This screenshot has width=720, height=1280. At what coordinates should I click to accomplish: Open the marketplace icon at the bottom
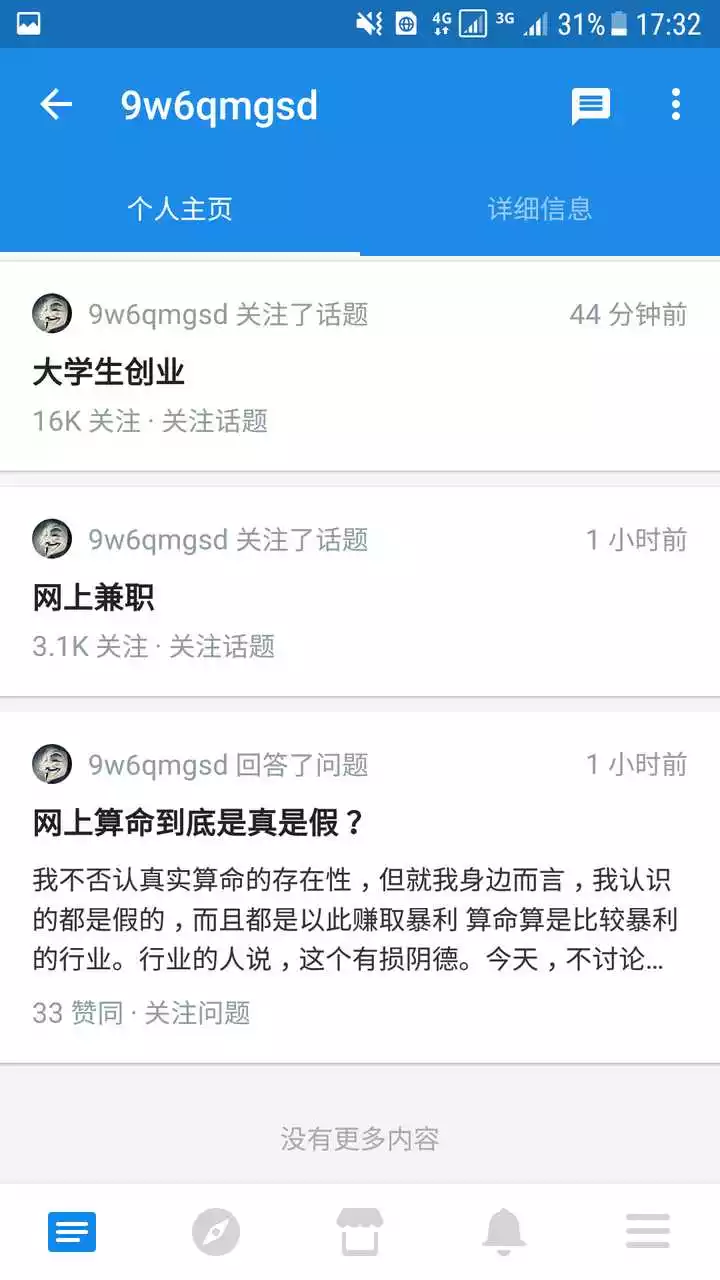pos(361,1231)
